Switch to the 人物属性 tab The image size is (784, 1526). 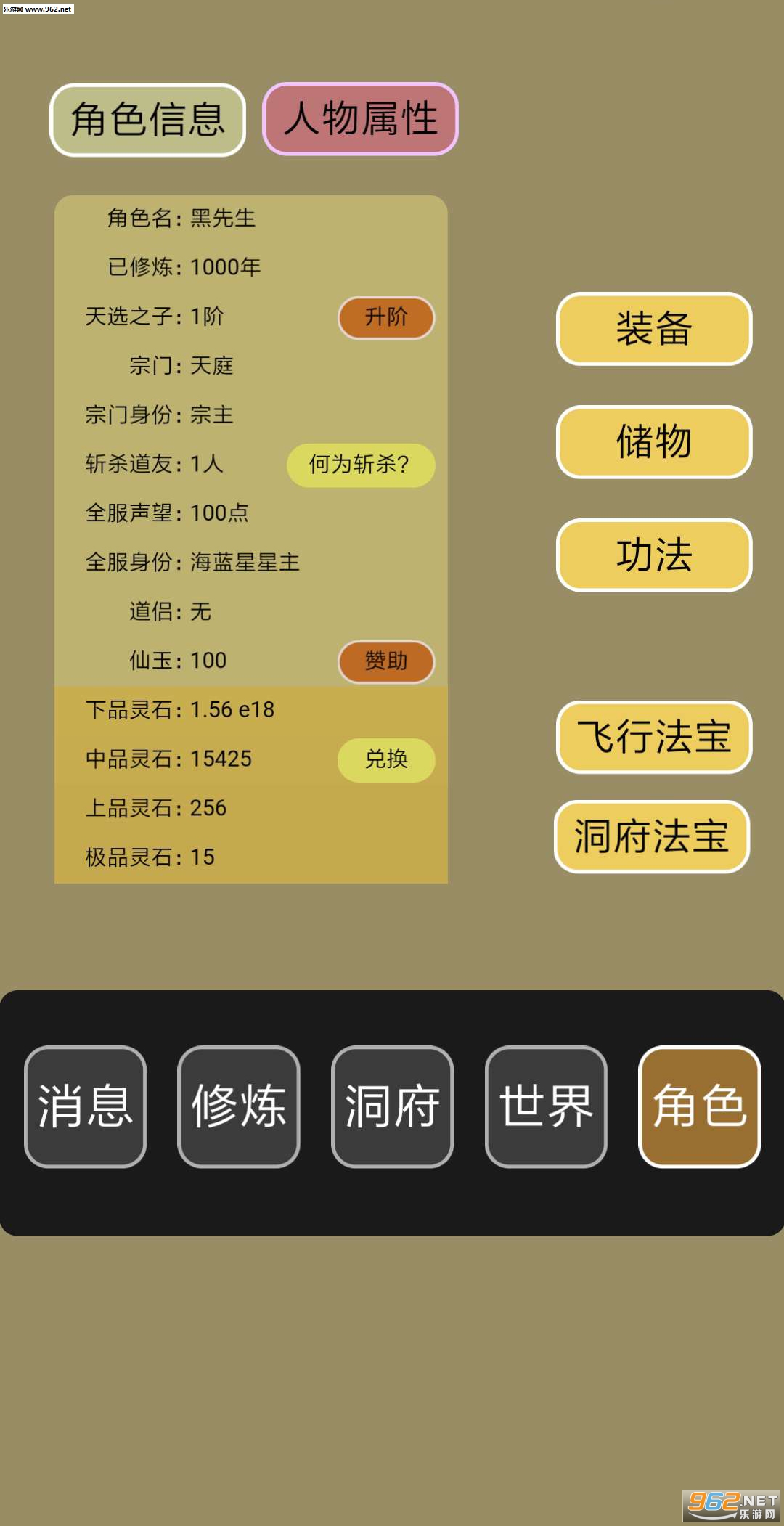coord(360,118)
